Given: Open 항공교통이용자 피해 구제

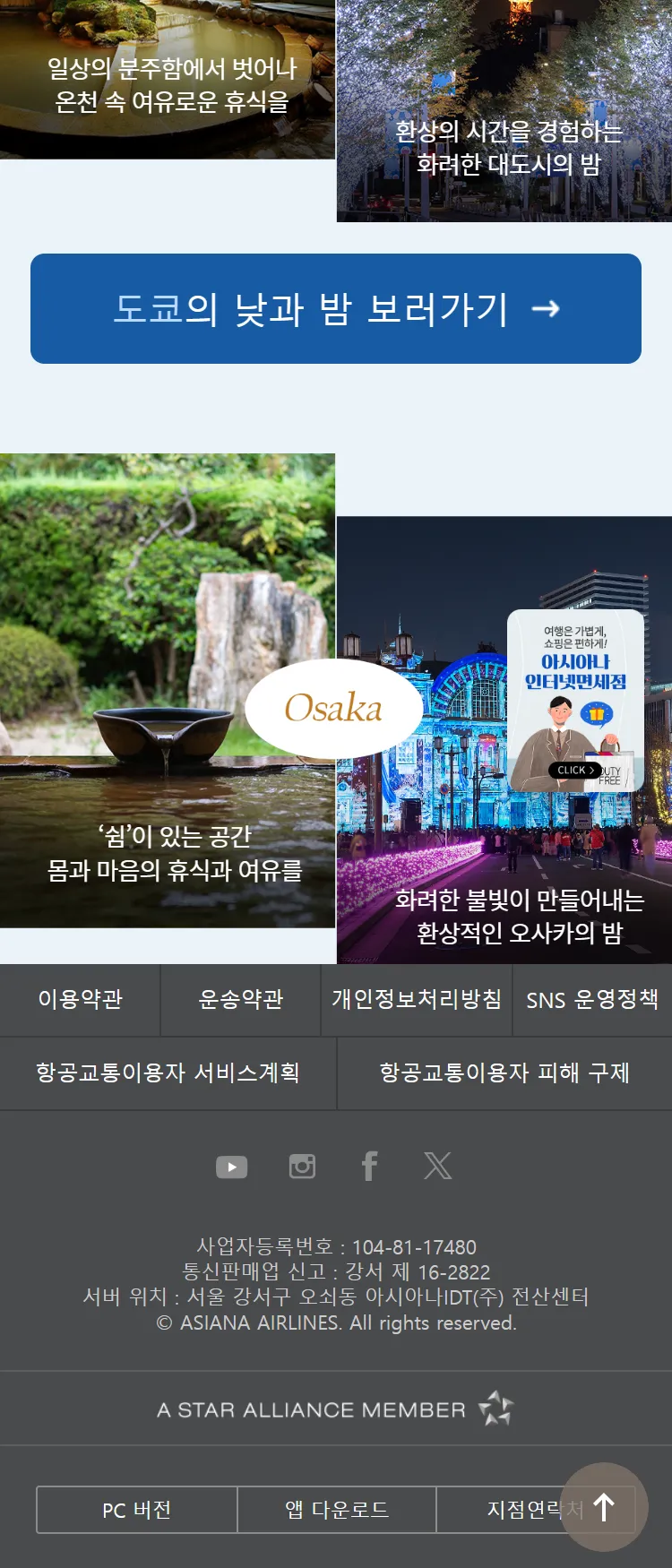Looking at the screenshot, I should point(504,1073).
